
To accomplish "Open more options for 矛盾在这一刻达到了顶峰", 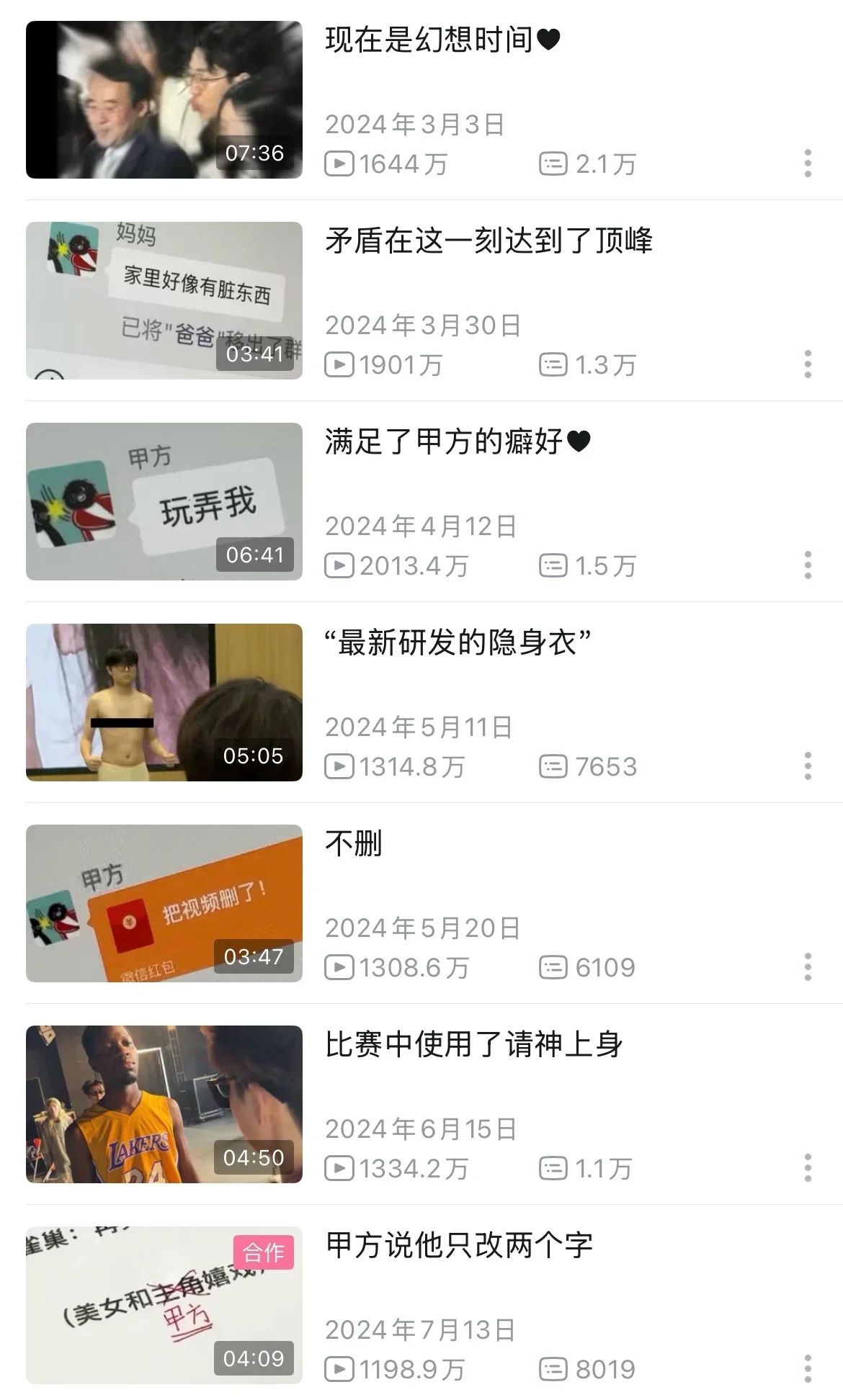I will [808, 364].
